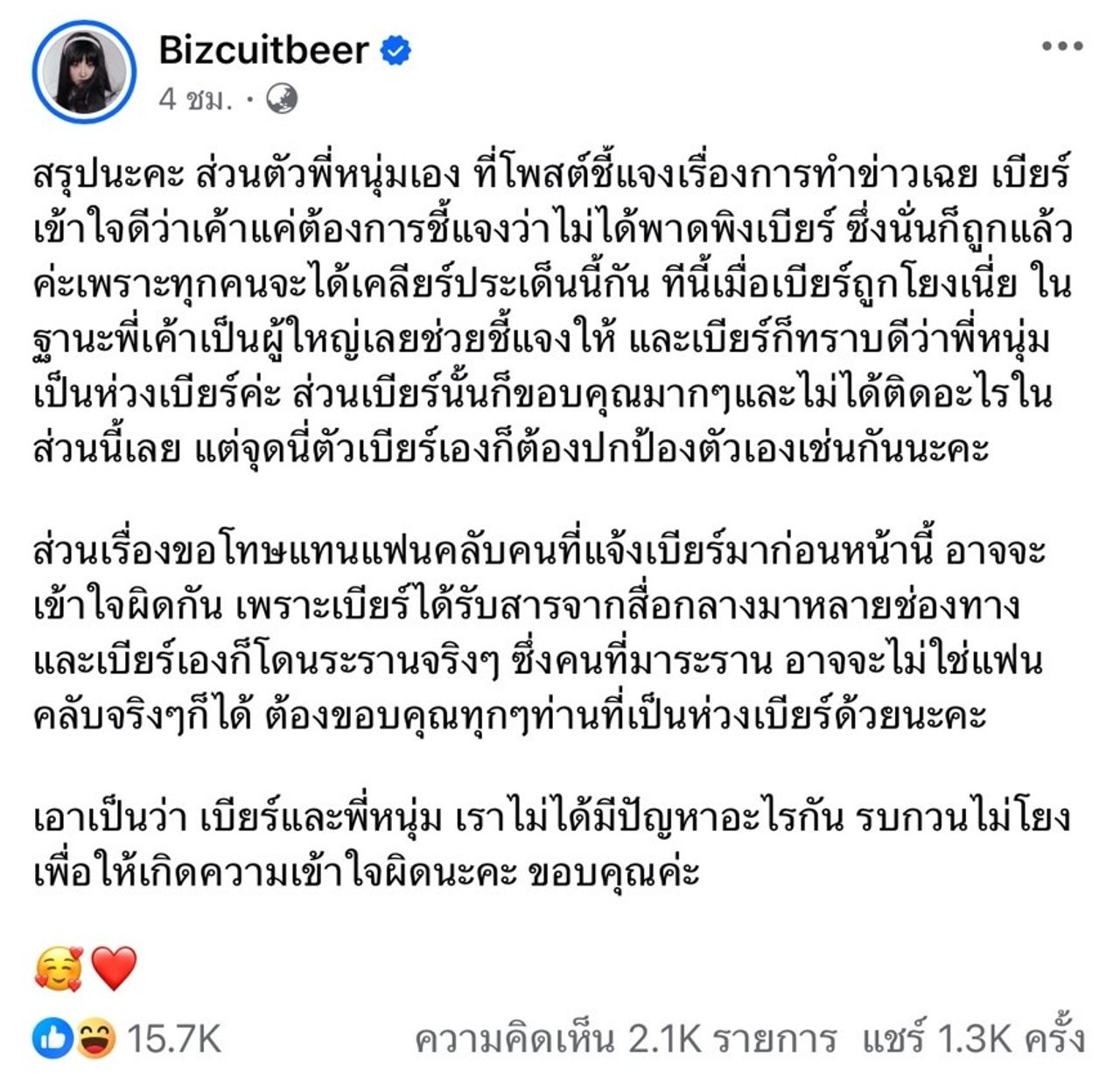View the 1.3K shares list
Viewport: 1120px width, 1077px height.
pos(972,1039)
